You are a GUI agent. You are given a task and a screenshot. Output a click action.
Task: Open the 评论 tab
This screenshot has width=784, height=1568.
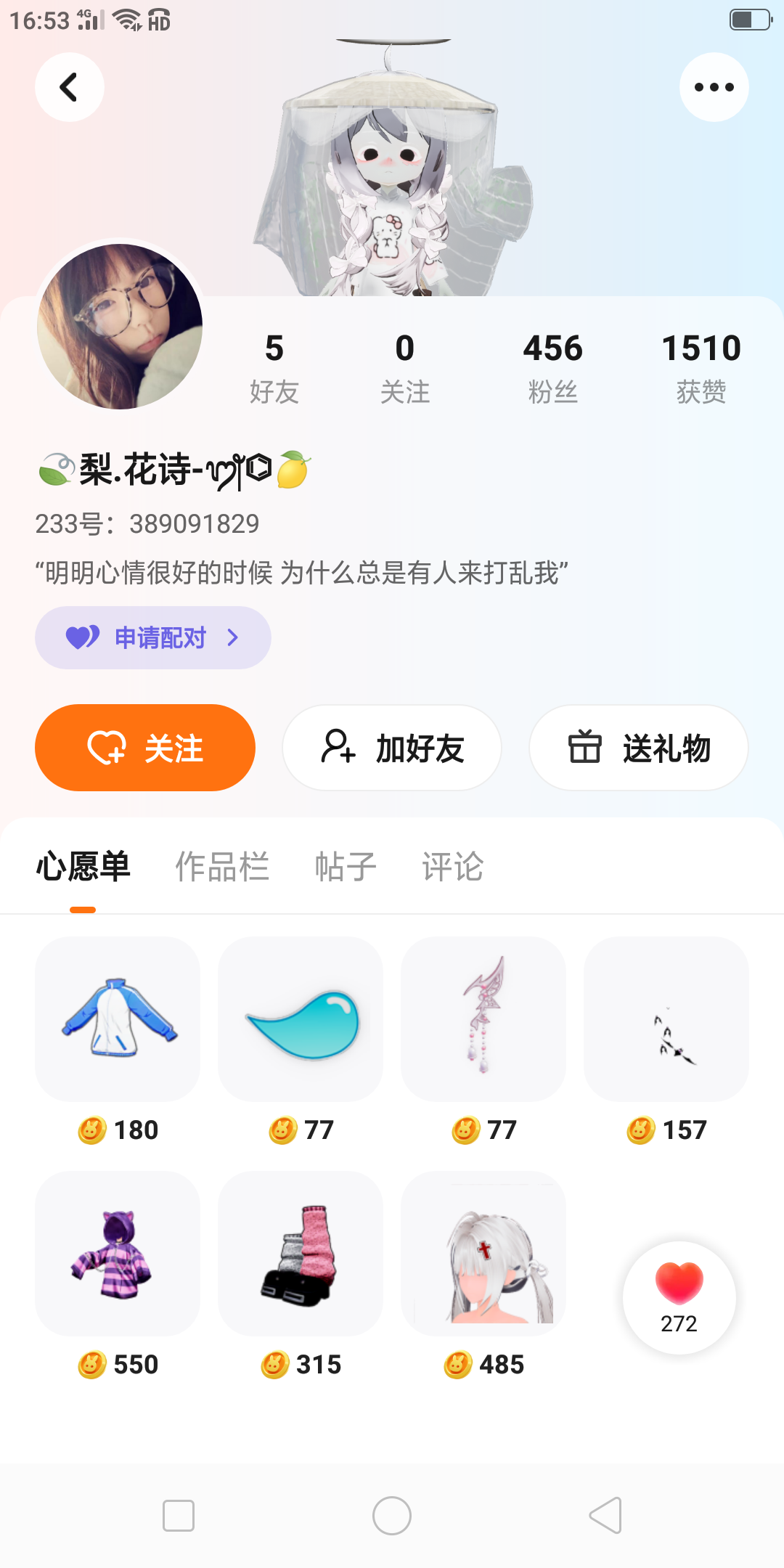pyautogui.click(x=453, y=866)
